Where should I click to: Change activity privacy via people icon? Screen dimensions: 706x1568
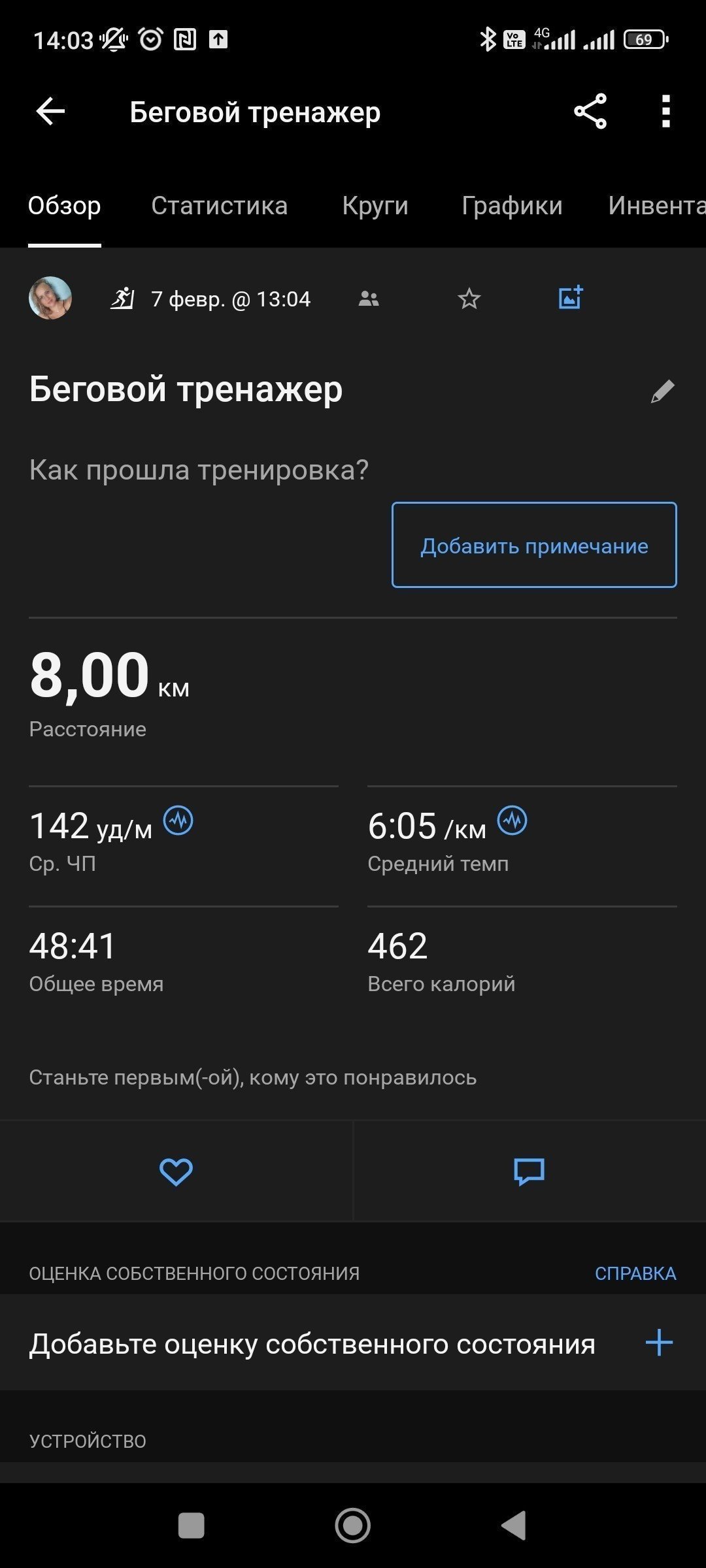pyautogui.click(x=369, y=299)
